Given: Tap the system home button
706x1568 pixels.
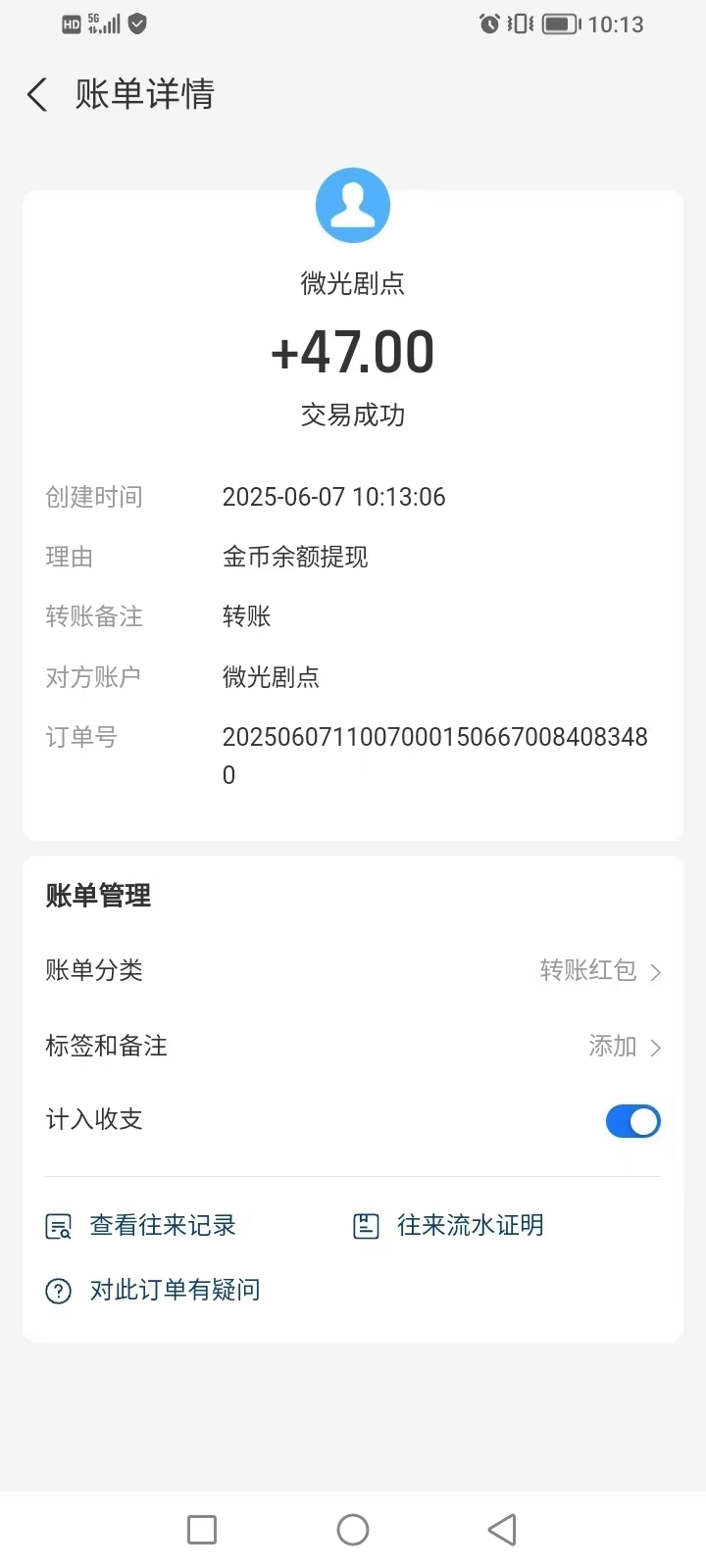Looking at the screenshot, I should click(x=353, y=1530).
